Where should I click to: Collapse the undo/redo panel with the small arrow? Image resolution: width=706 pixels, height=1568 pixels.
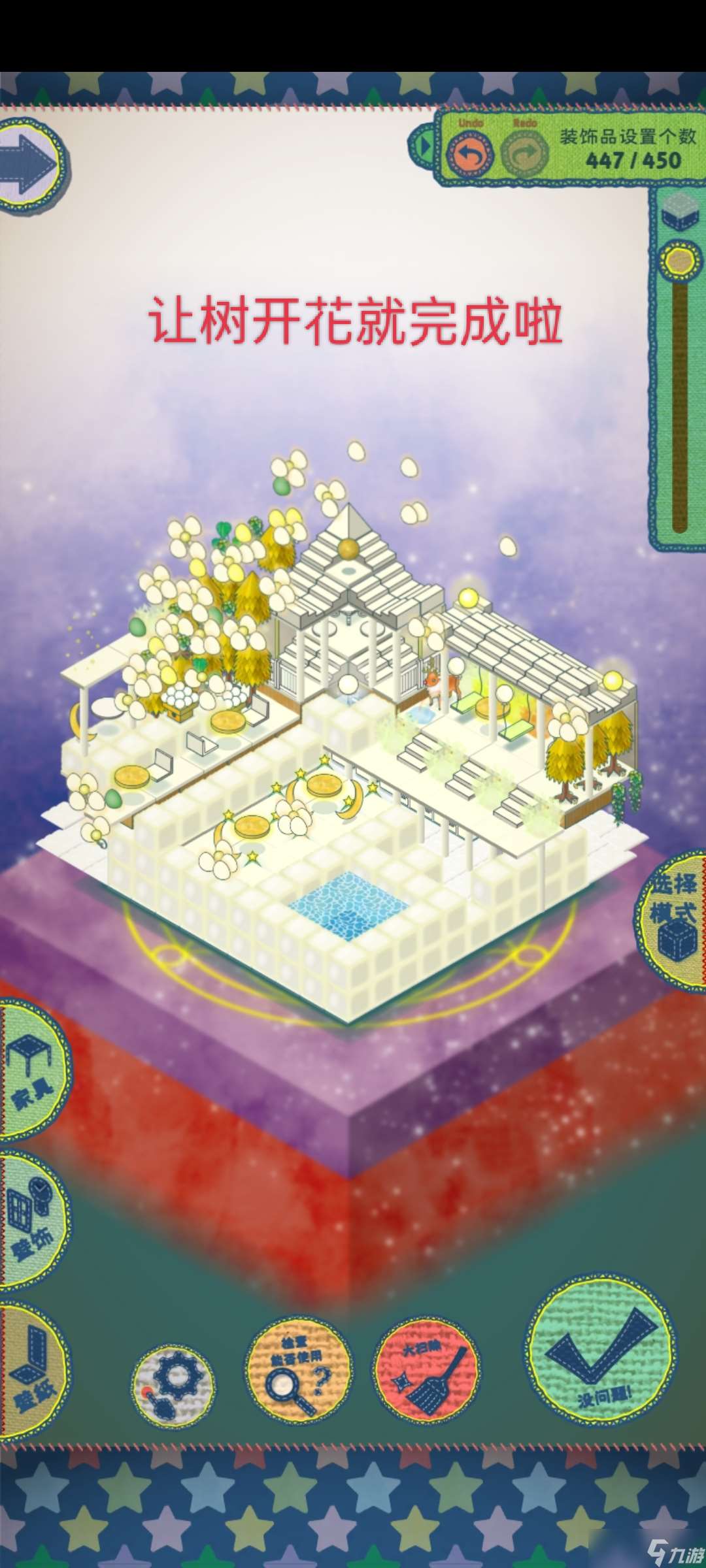click(424, 146)
